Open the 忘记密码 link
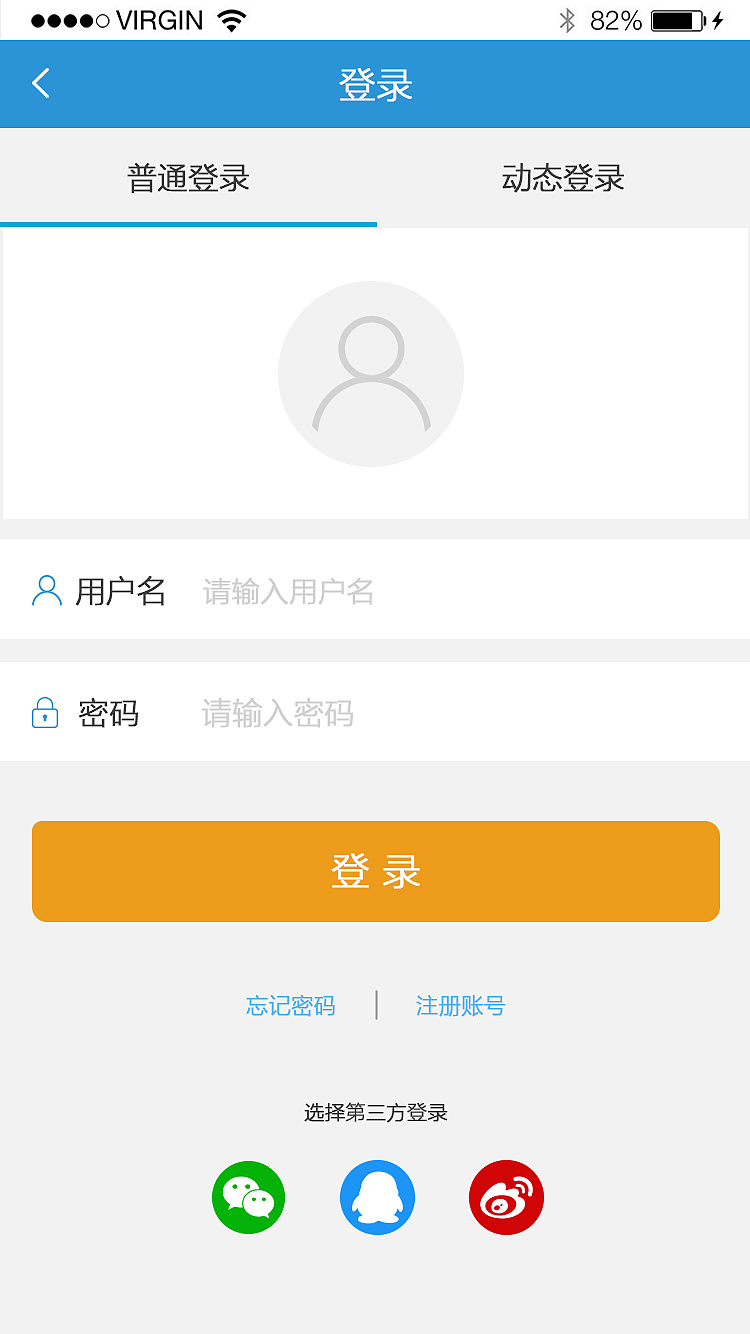The height and width of the screenshot is (1334, 750). (290, 1006)
